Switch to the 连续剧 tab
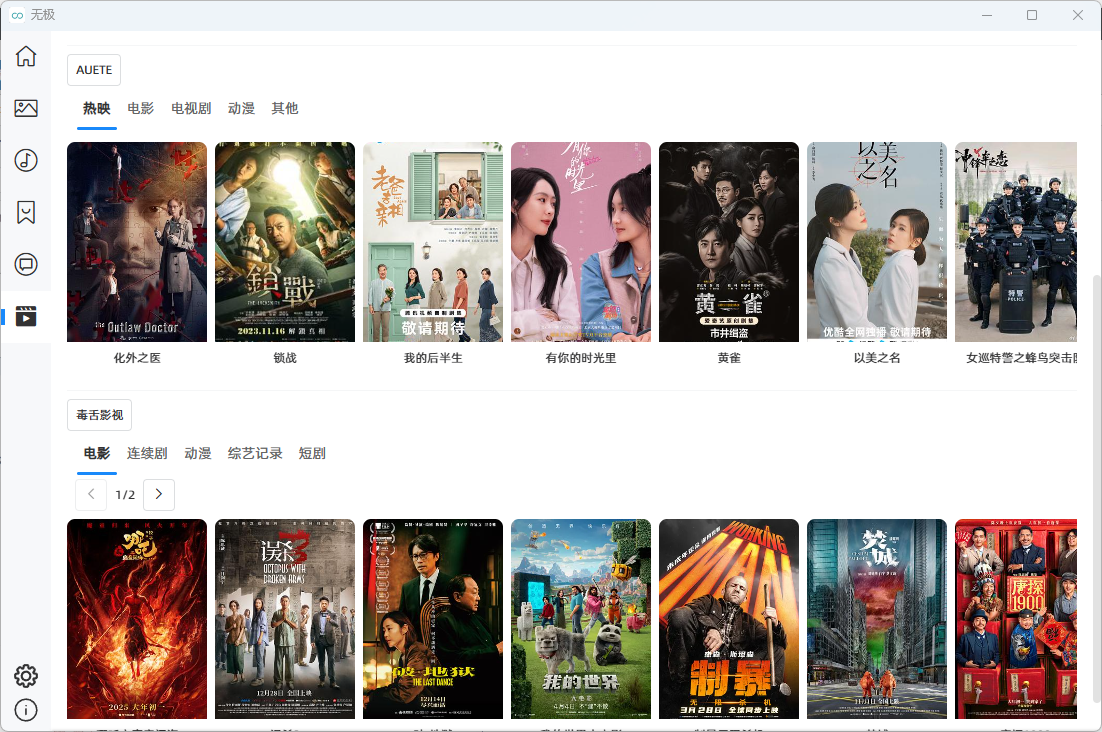 point(147,453)
